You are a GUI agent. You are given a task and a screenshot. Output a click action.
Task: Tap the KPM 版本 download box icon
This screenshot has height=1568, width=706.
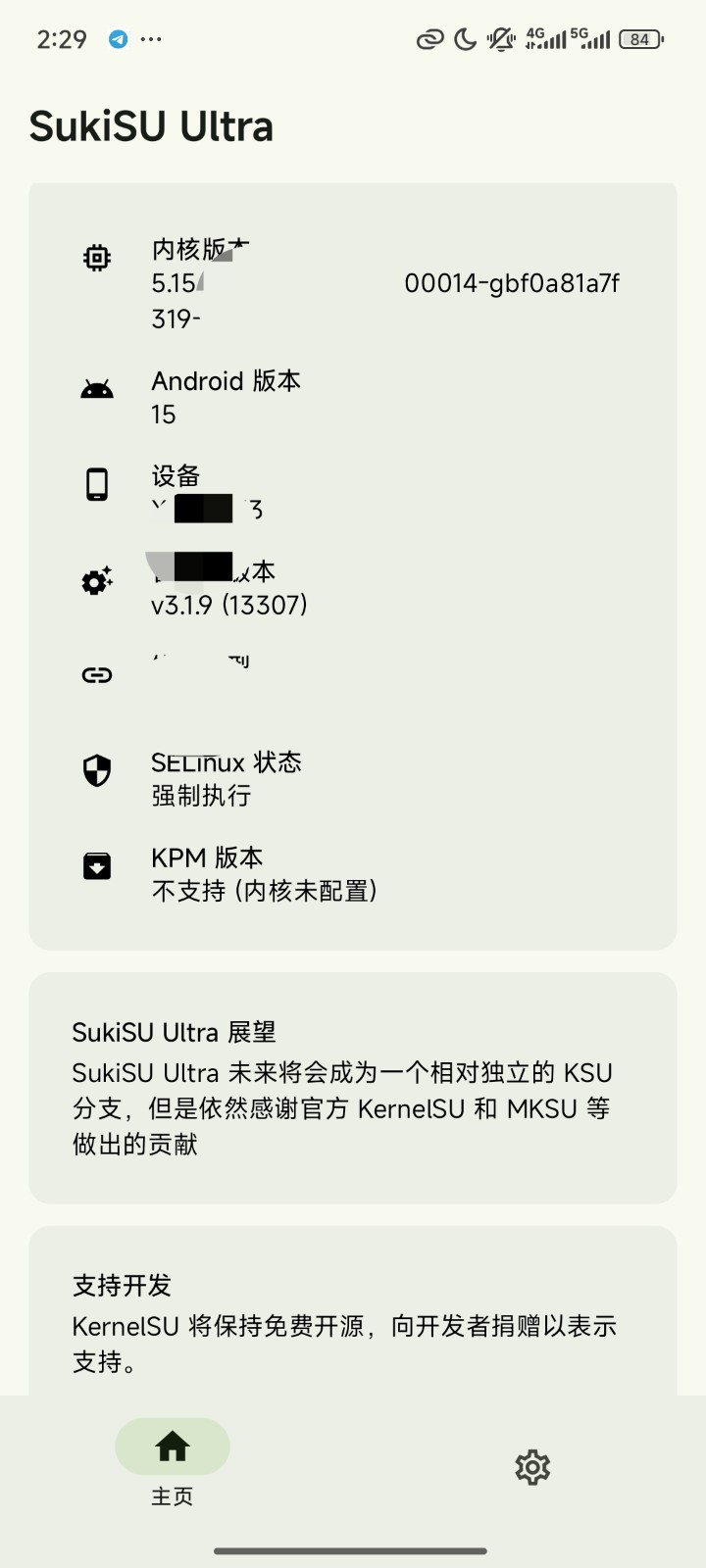click(95, 866)
